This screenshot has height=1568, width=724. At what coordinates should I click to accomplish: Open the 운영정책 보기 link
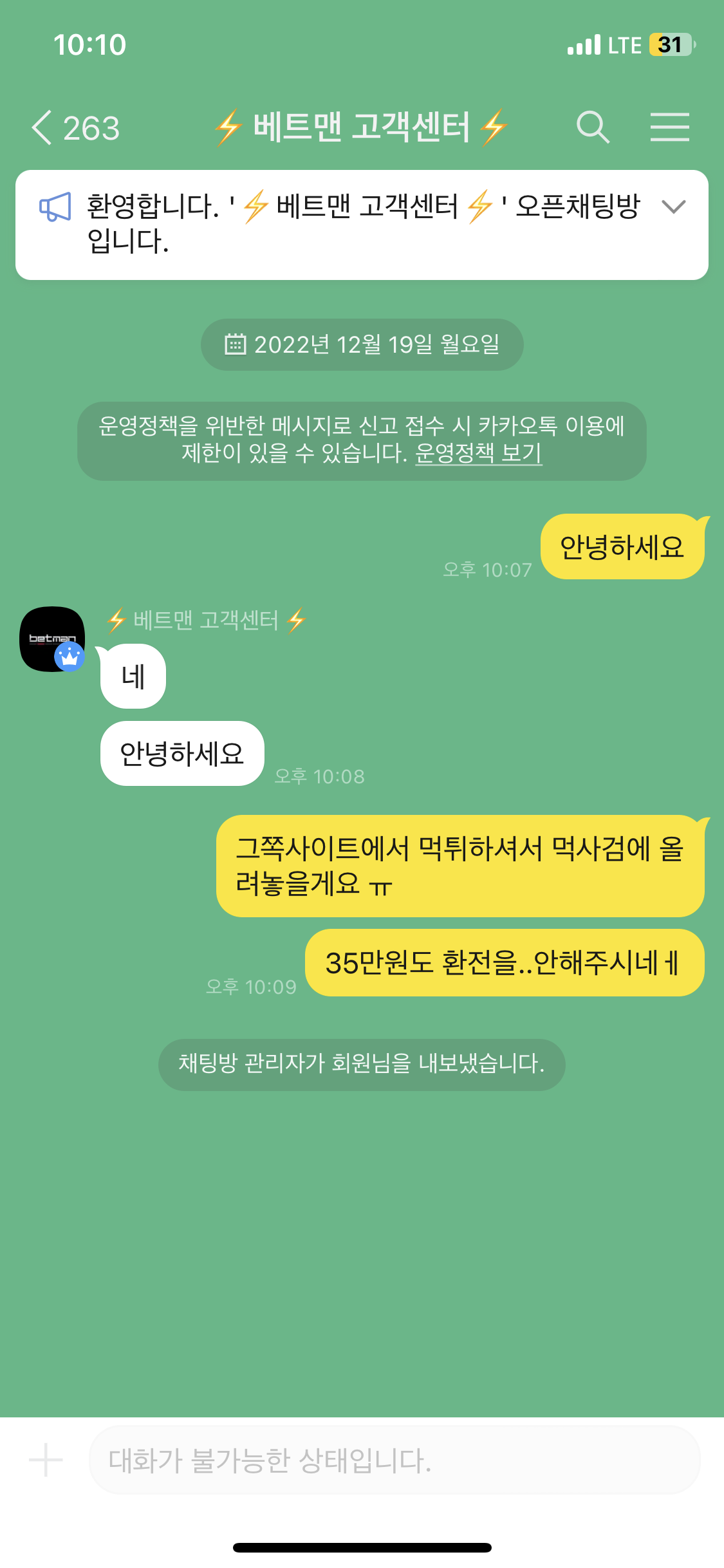(479, 453)
